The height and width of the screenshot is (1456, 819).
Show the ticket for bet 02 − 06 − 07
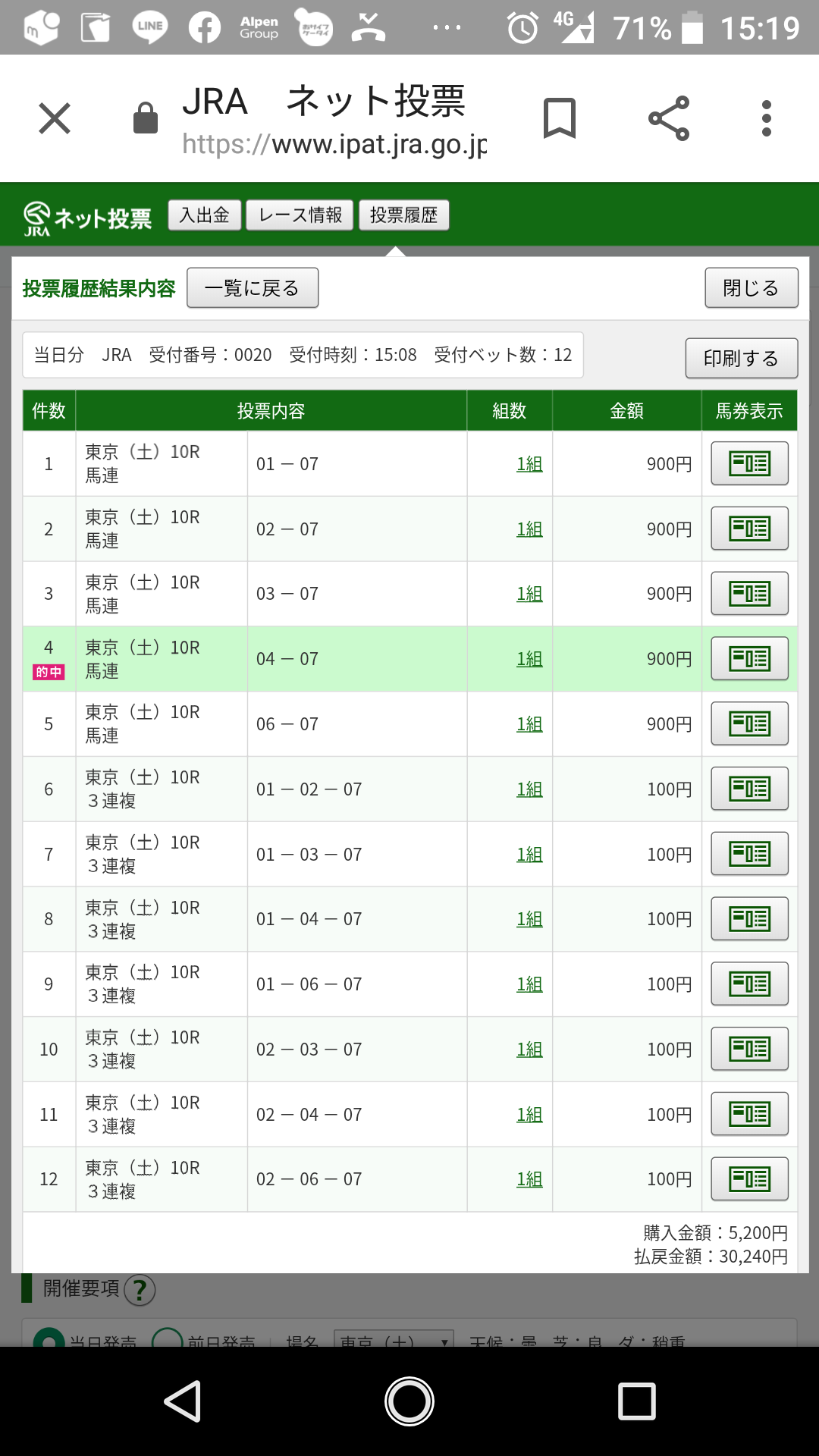point(749,1179)
